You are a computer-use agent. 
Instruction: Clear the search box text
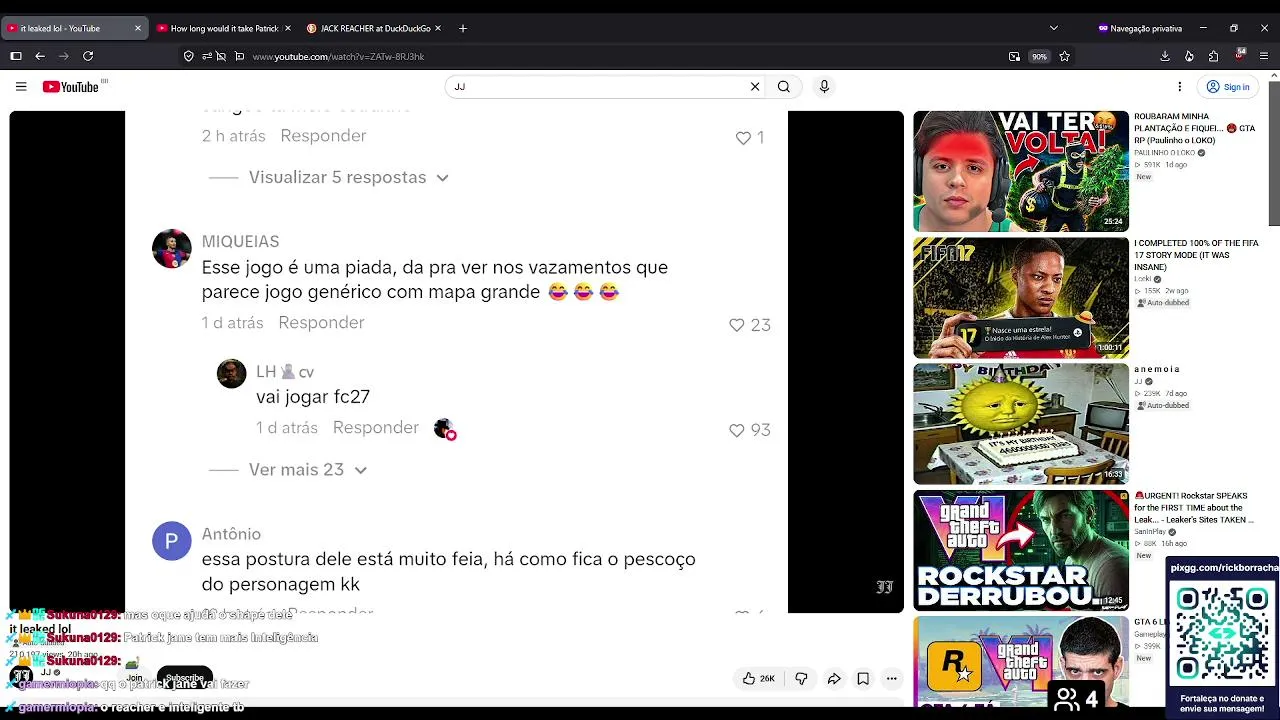click(755, 87)
